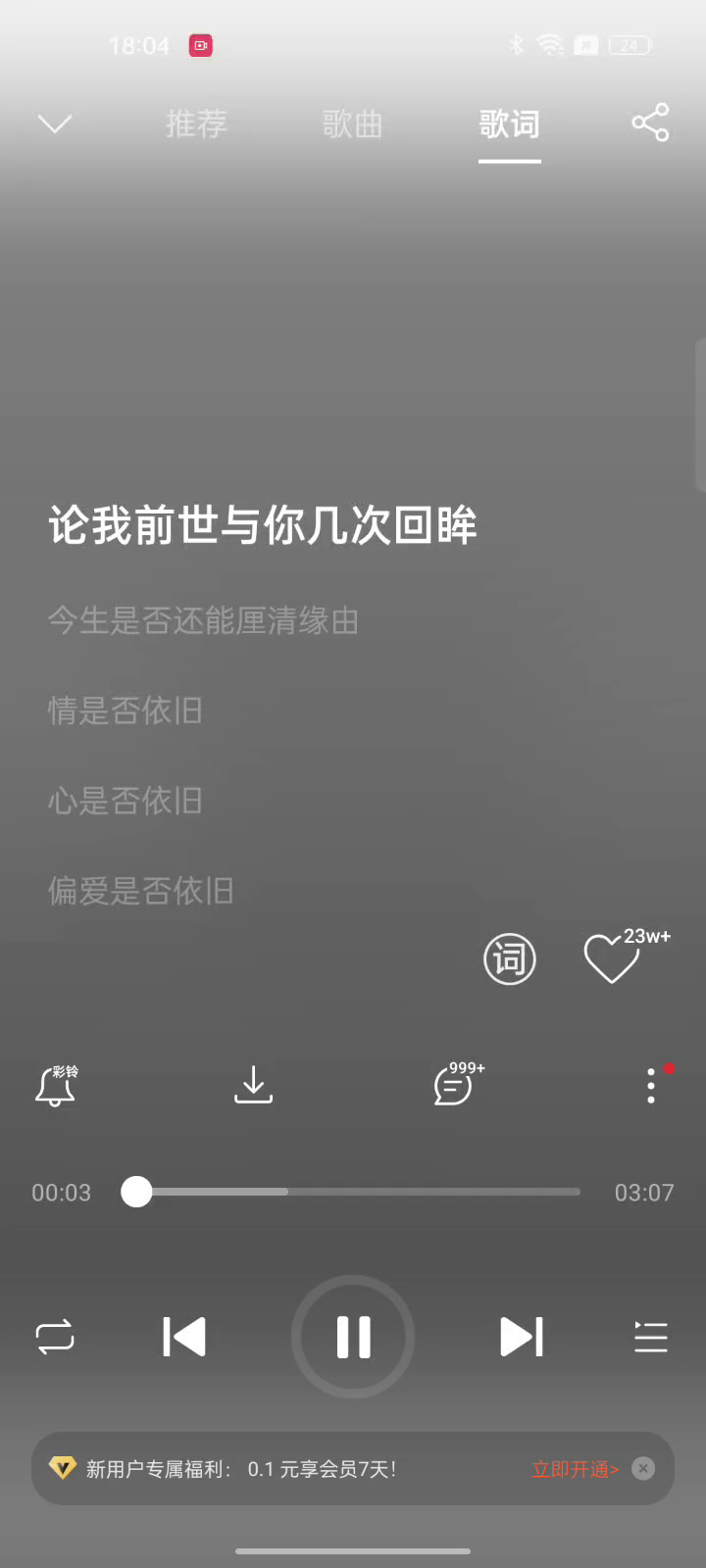Download the current song
Viewport: 706px width, 1568px height.
point(253,1086)
